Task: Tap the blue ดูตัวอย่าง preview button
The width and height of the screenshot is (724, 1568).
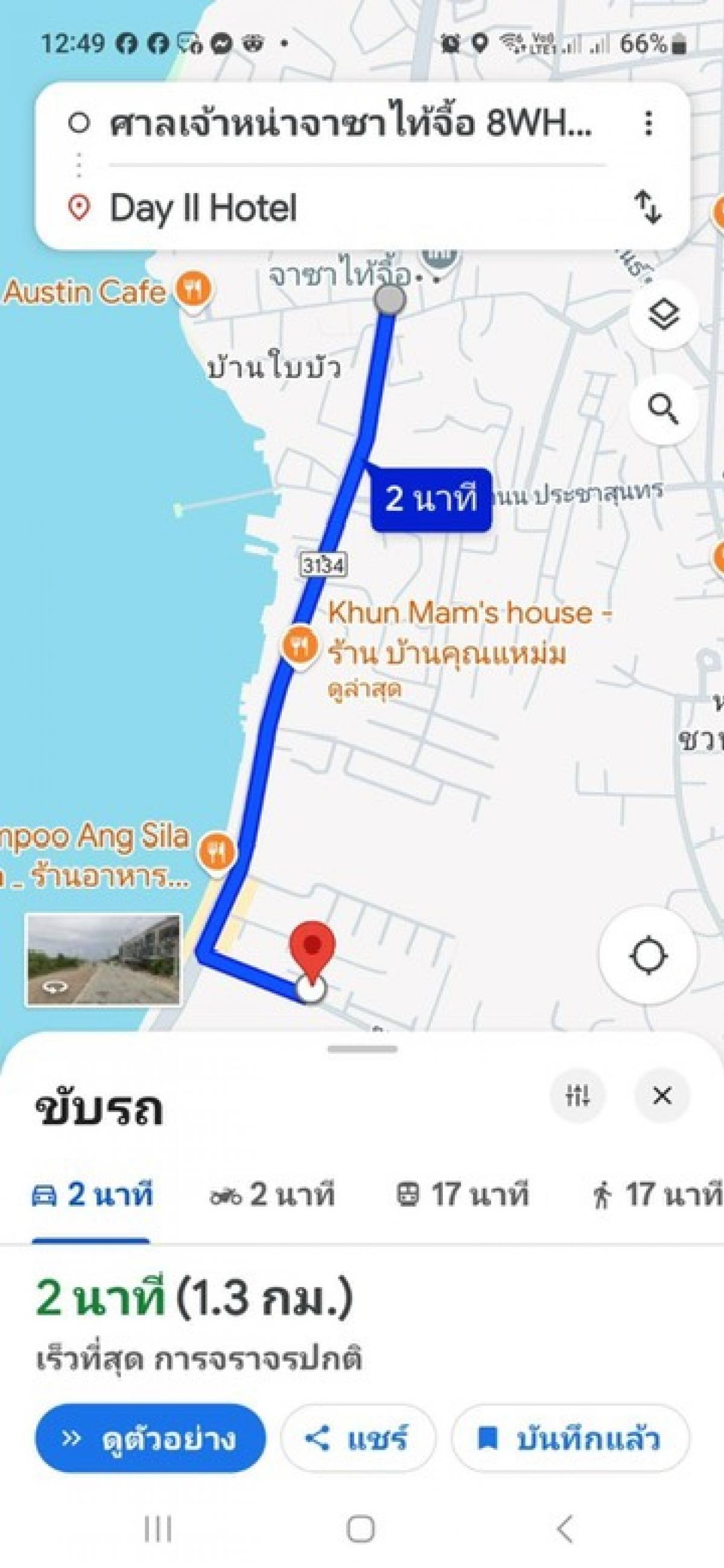Action: (150, 1439)
